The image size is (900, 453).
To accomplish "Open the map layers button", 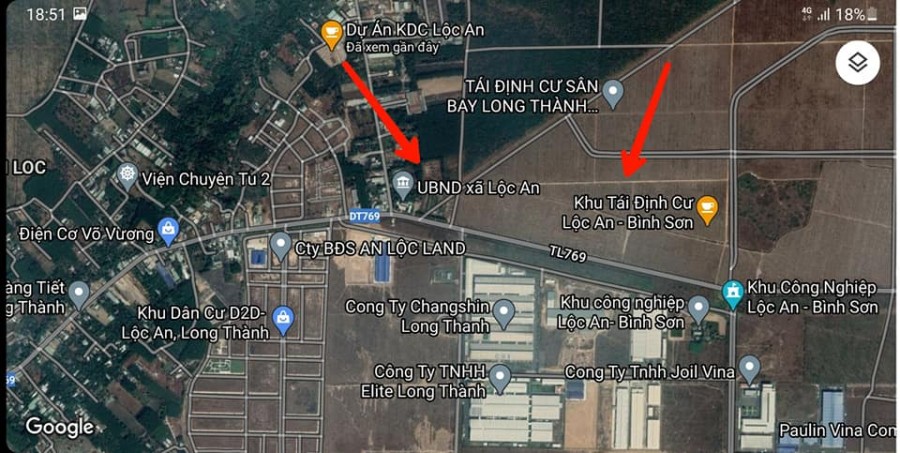I will 858,64.
